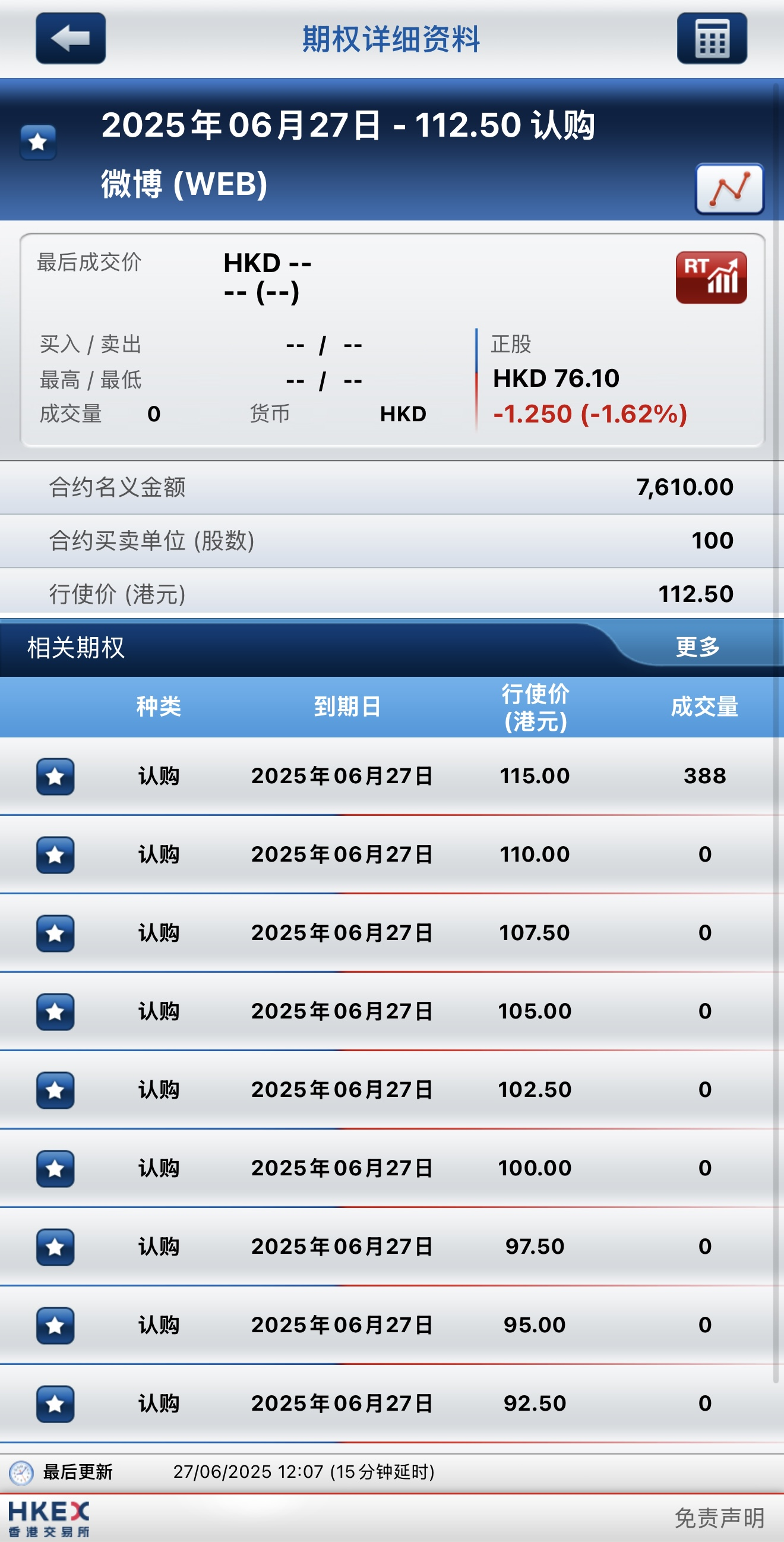Add the 97.50 strike option to favorites
This screenshot has width=784, height=1542.
55,1247
